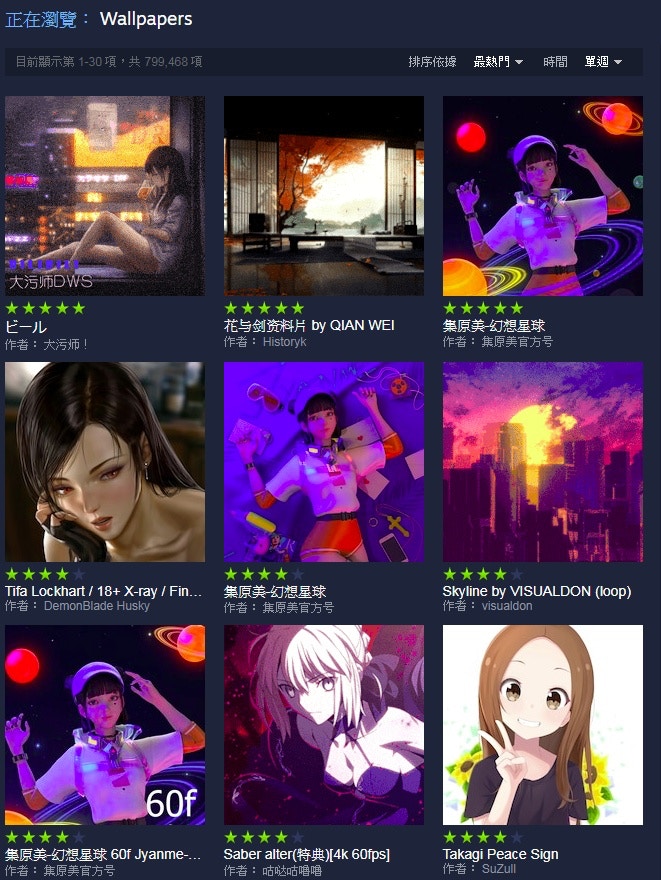This screenshot has height=880, width=661.
Task: Open the Tifa Lockhart wallpaper tile
Action: point(105,462)
